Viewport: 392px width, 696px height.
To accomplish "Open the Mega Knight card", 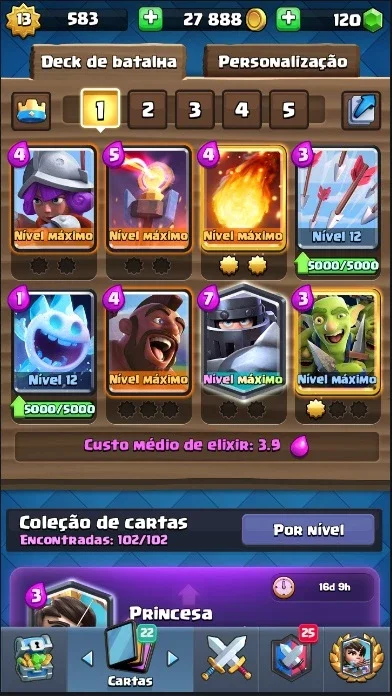I will (x=243, y=341).
